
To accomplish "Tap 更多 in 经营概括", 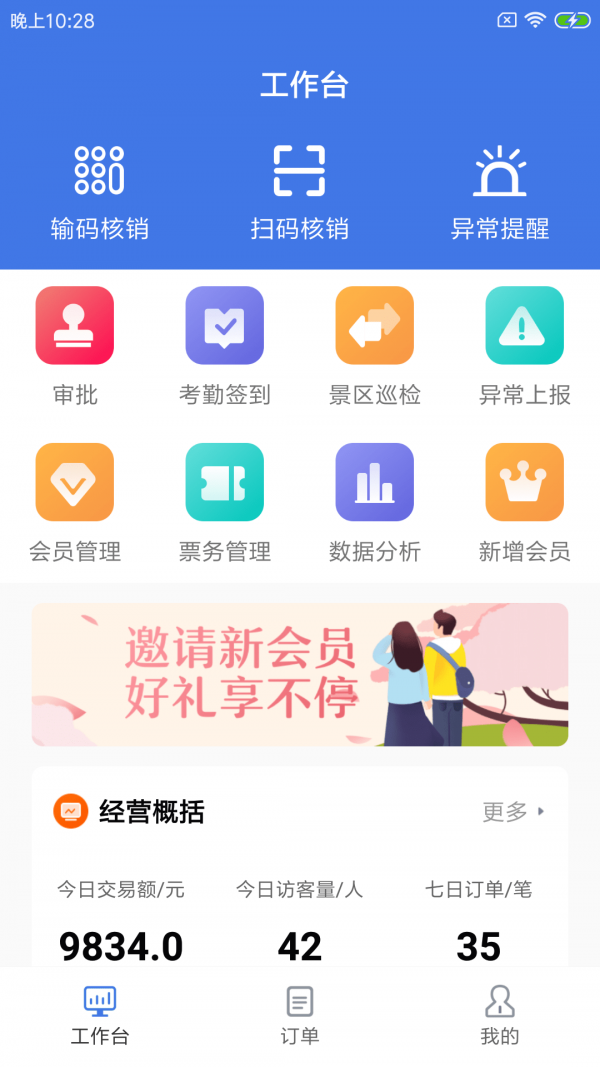I will coord(514,812).
